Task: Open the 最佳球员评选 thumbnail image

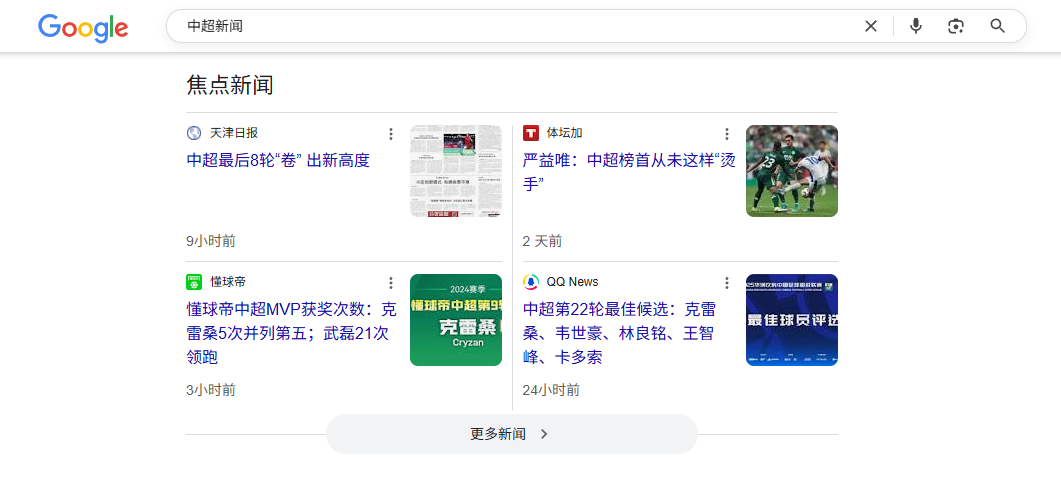Action: [x=791, y=320]
